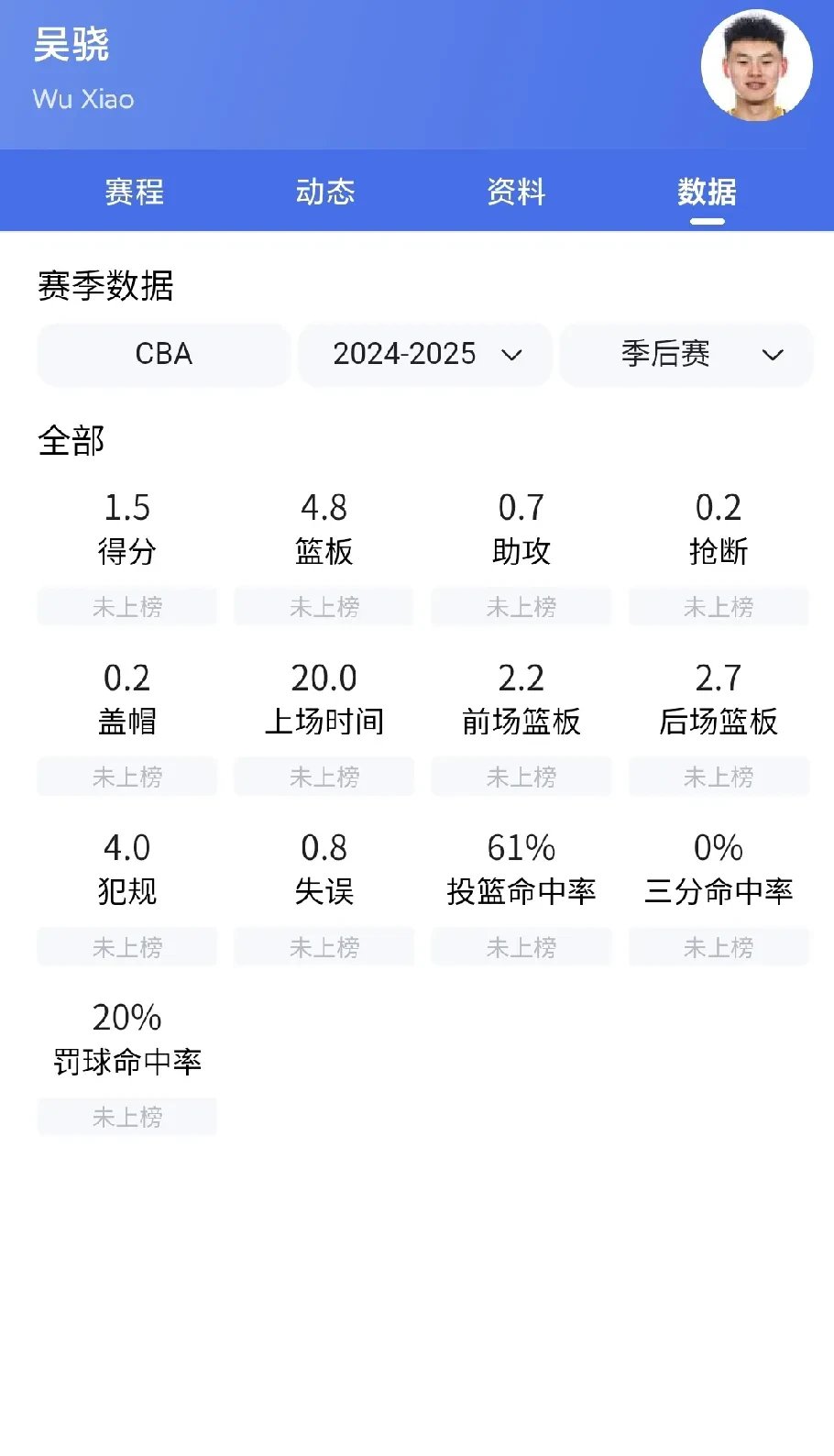The image size is (834, 1456).
Task: Click the 全部 section header
Action: click(x=70, y=441)
